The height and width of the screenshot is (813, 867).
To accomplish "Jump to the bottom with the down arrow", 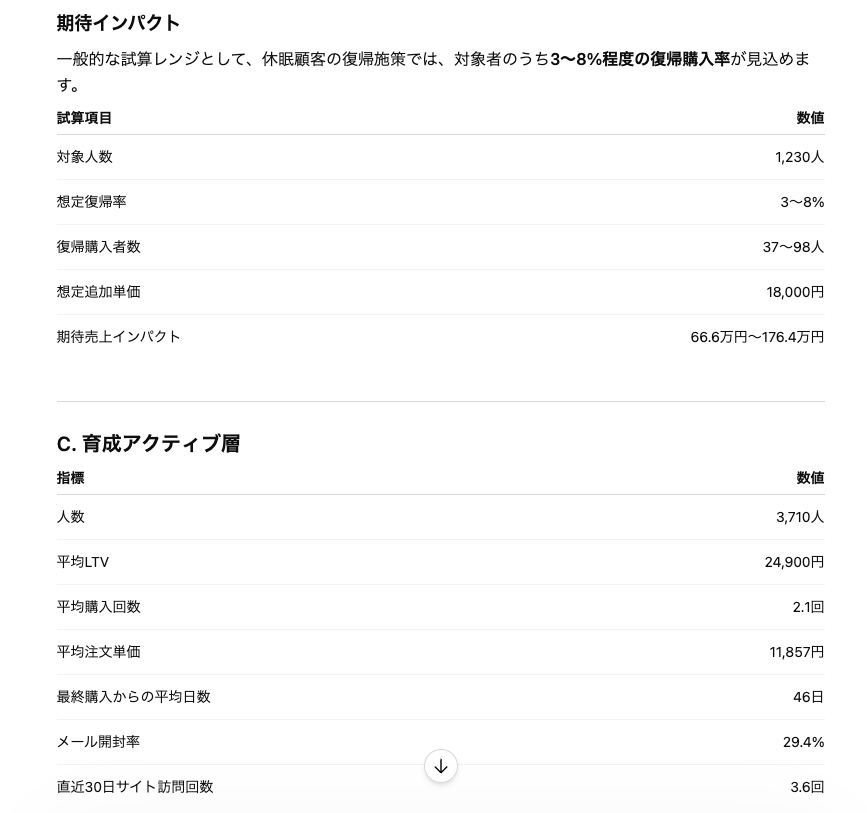I will pos(441,766).
